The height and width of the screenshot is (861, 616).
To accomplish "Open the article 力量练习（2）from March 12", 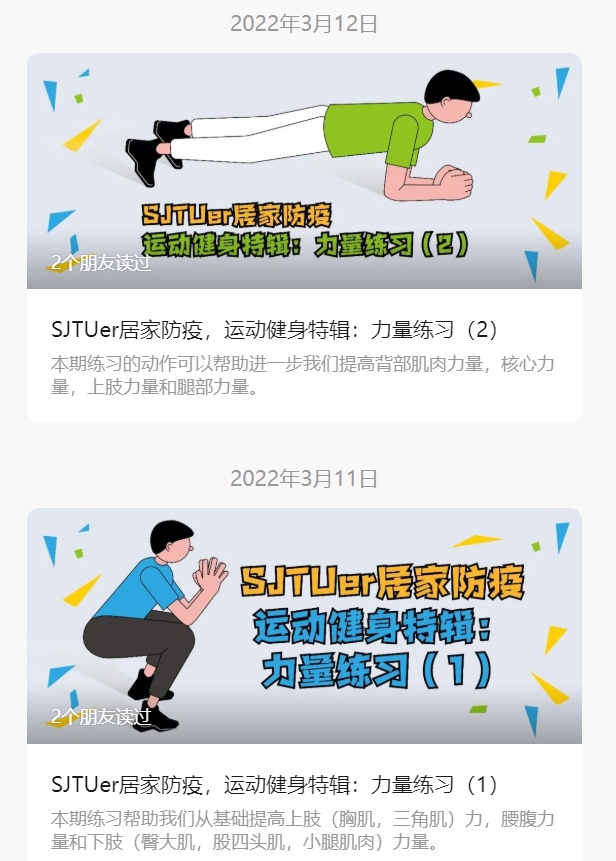I will tap(275, 329).
